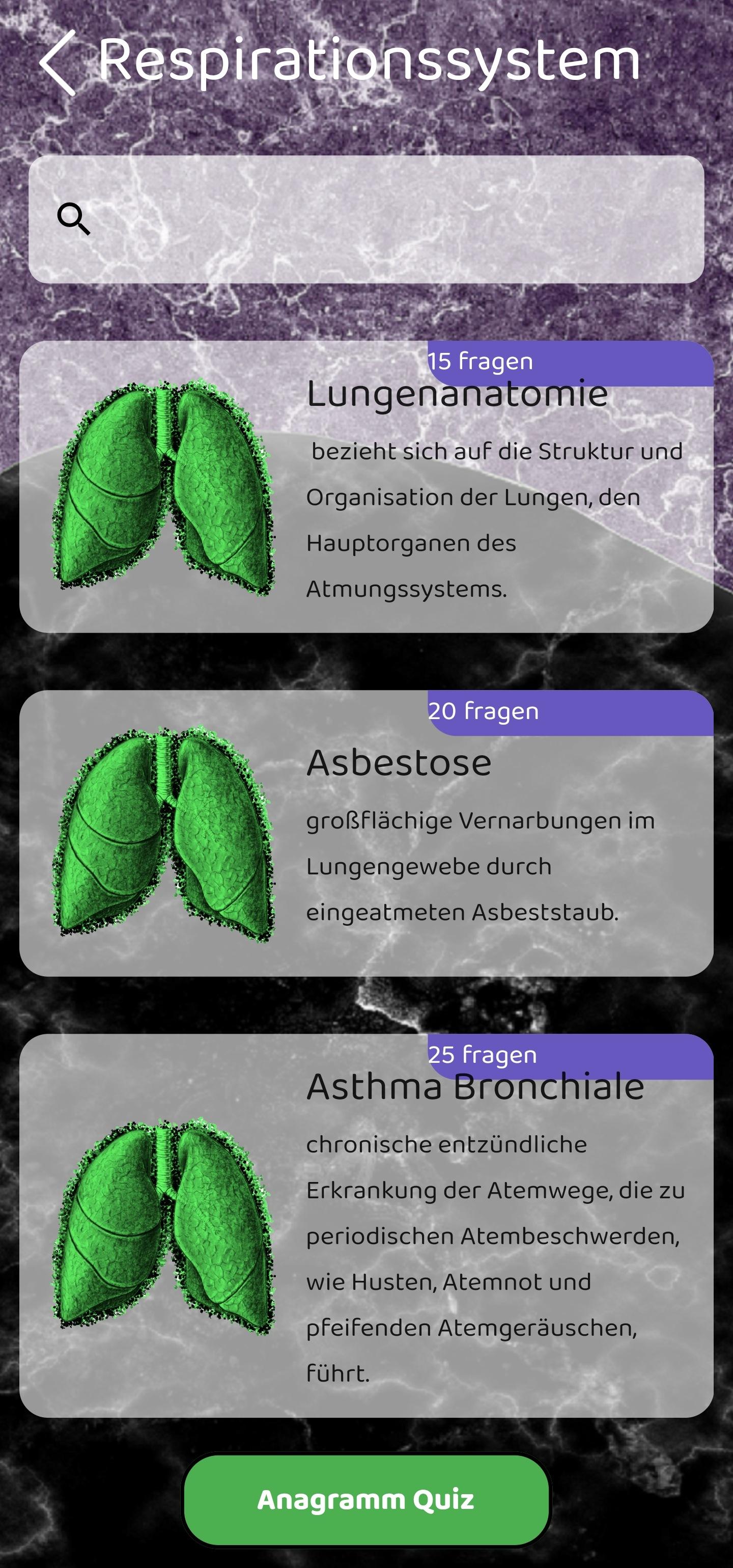Viewport: 733px width, 1568px height.
Task: Open the Lungenanatomie topic card
Action: point(366,486)
